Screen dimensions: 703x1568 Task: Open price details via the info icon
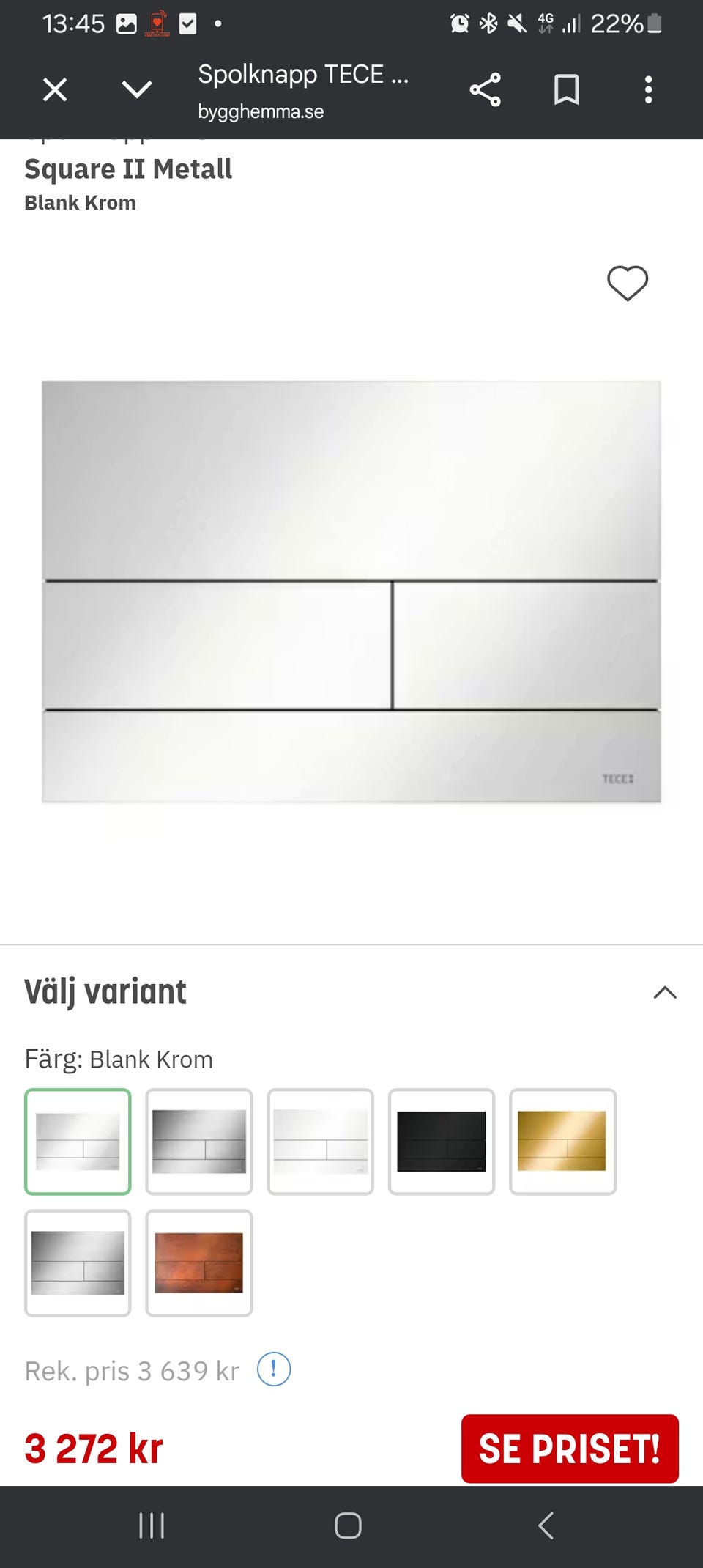tap(273, 1369)
